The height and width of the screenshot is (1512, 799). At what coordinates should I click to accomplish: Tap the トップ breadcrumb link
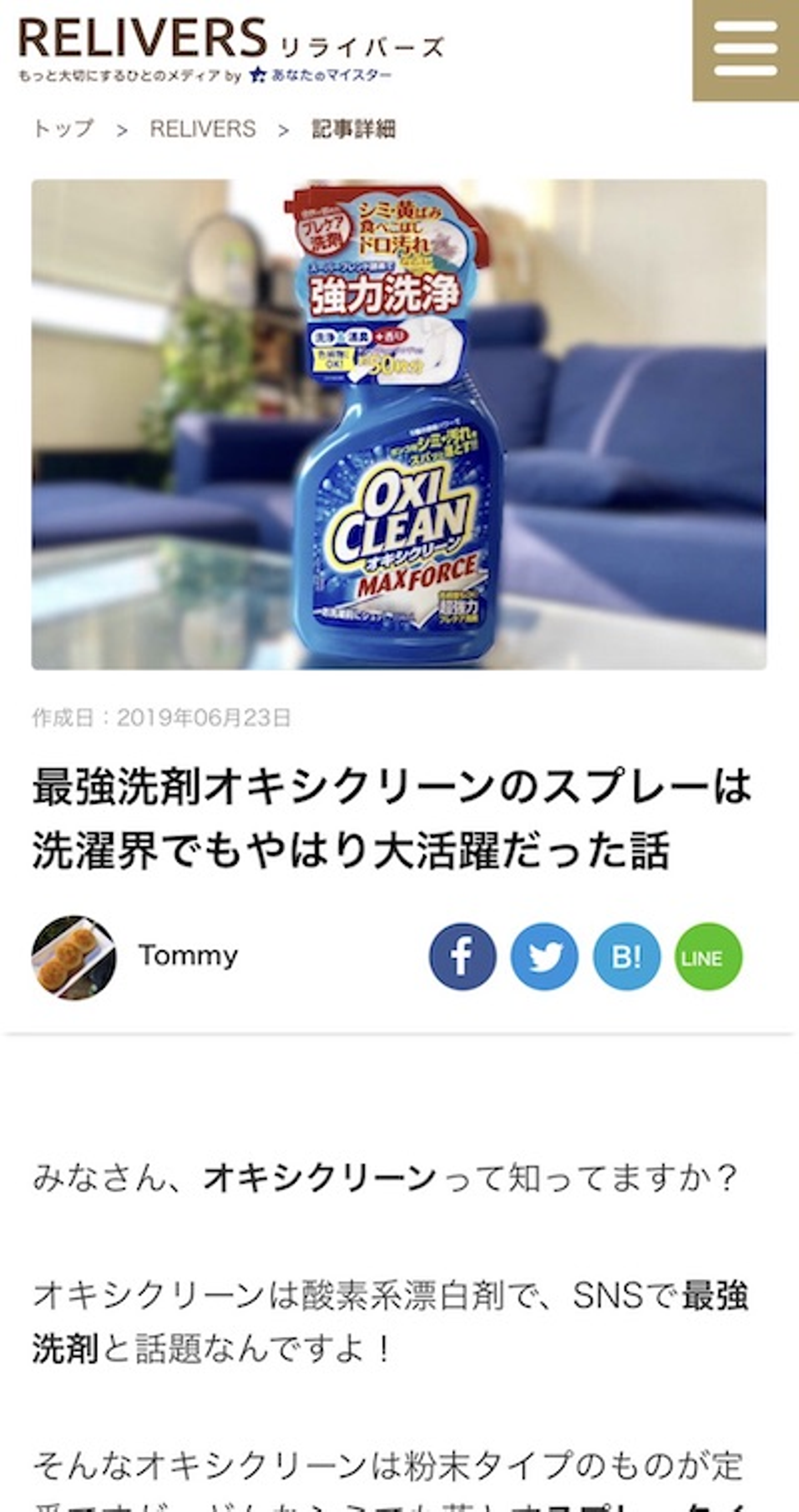63,129
